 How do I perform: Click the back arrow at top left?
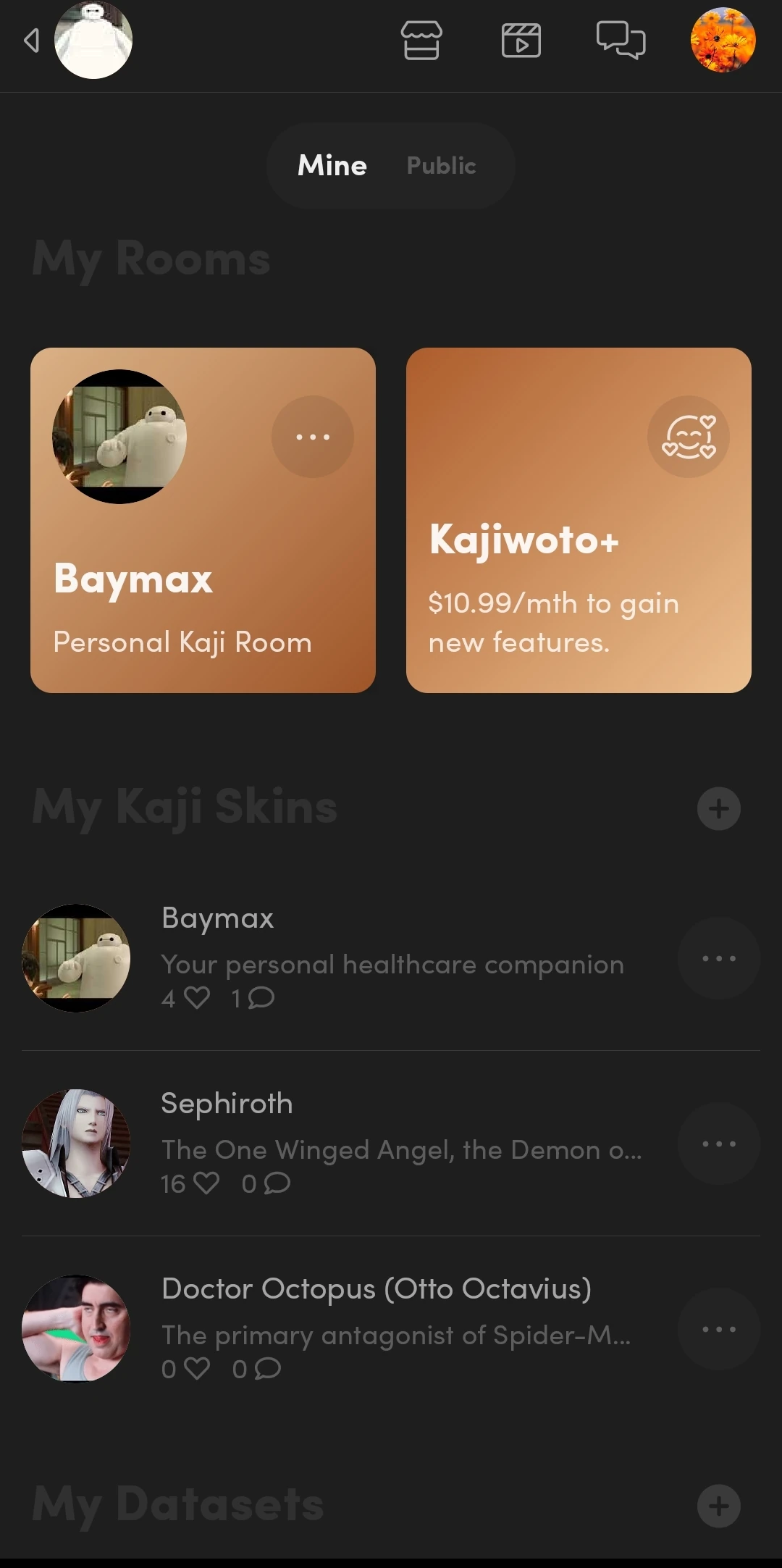click(x=30, y=41)
